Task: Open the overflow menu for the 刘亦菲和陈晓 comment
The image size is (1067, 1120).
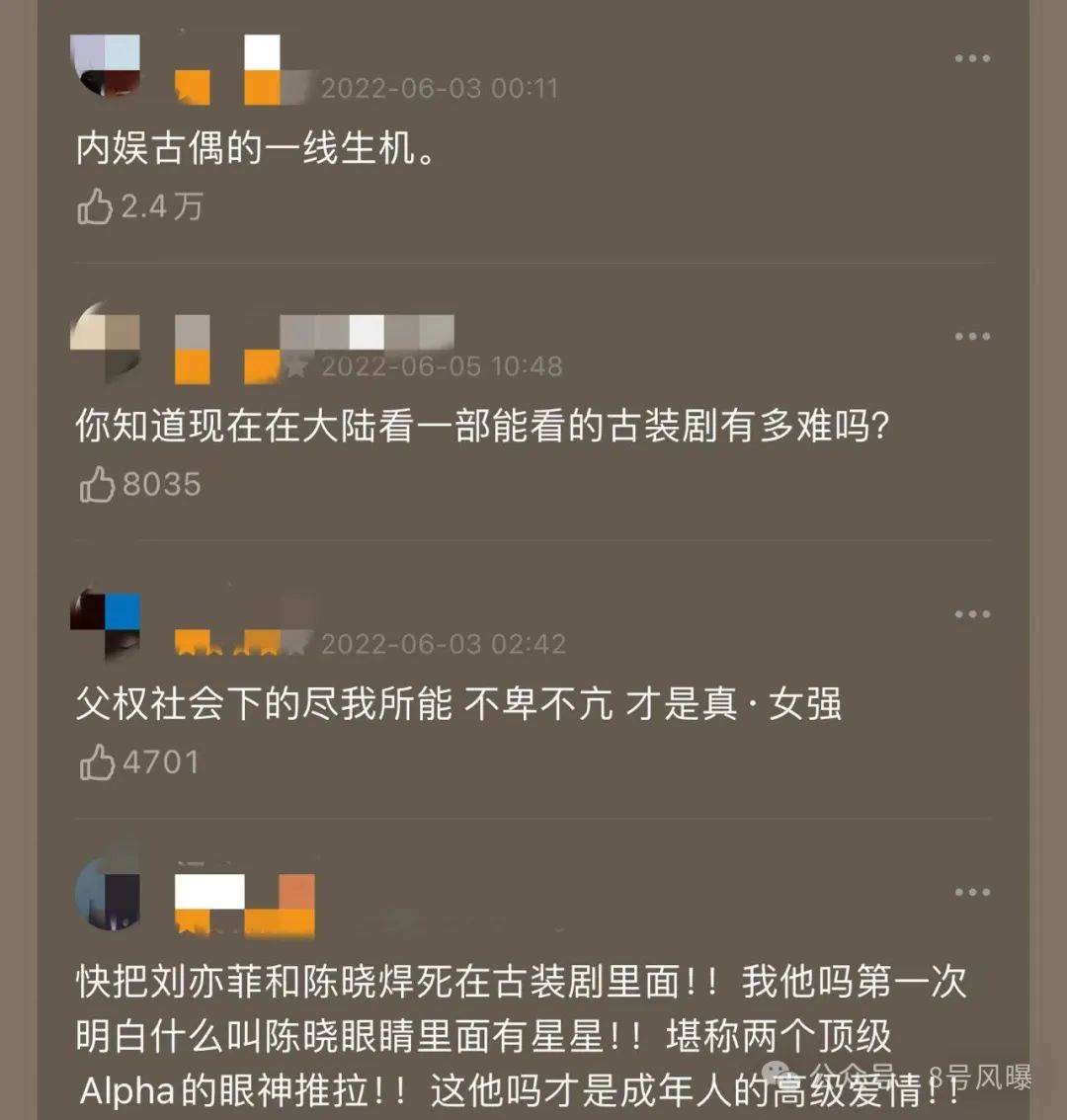Action: (972, 893)
